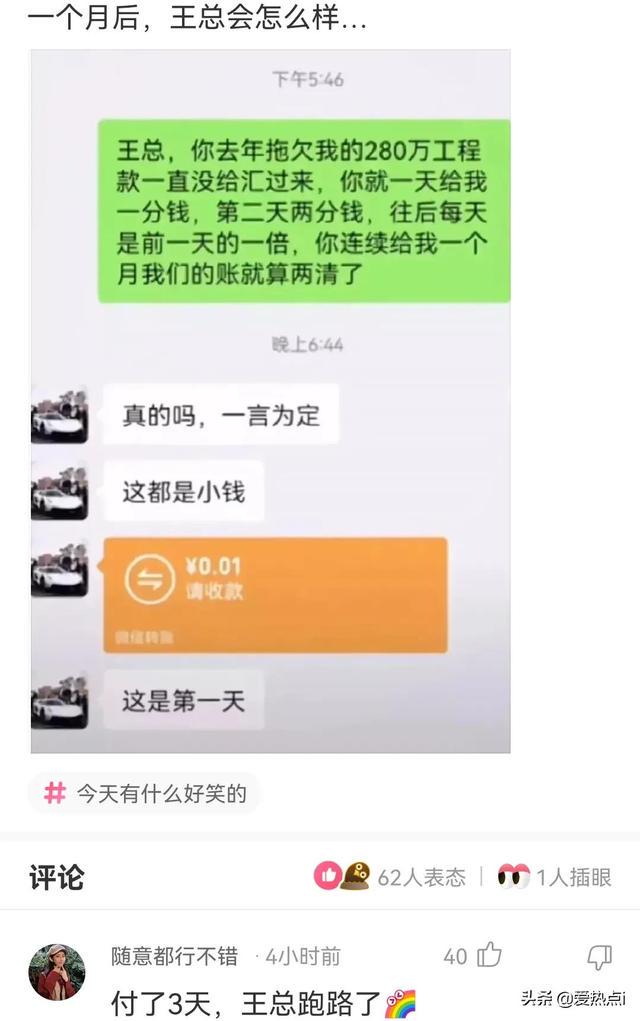Open the 今天有什么好笑的 hashtag topic
The width and height of the screenshot is (640, 1021).
click(144, 794)
